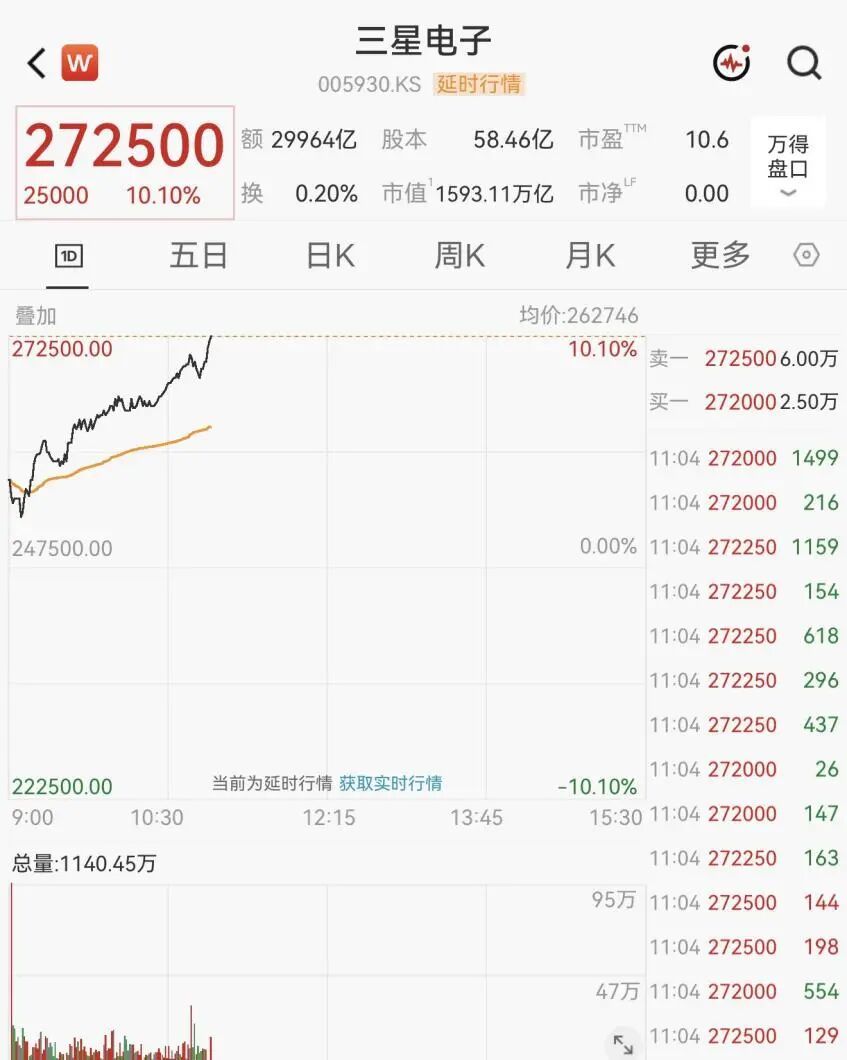
Task: Switch to the 日K chart
Action: point(330,256)
